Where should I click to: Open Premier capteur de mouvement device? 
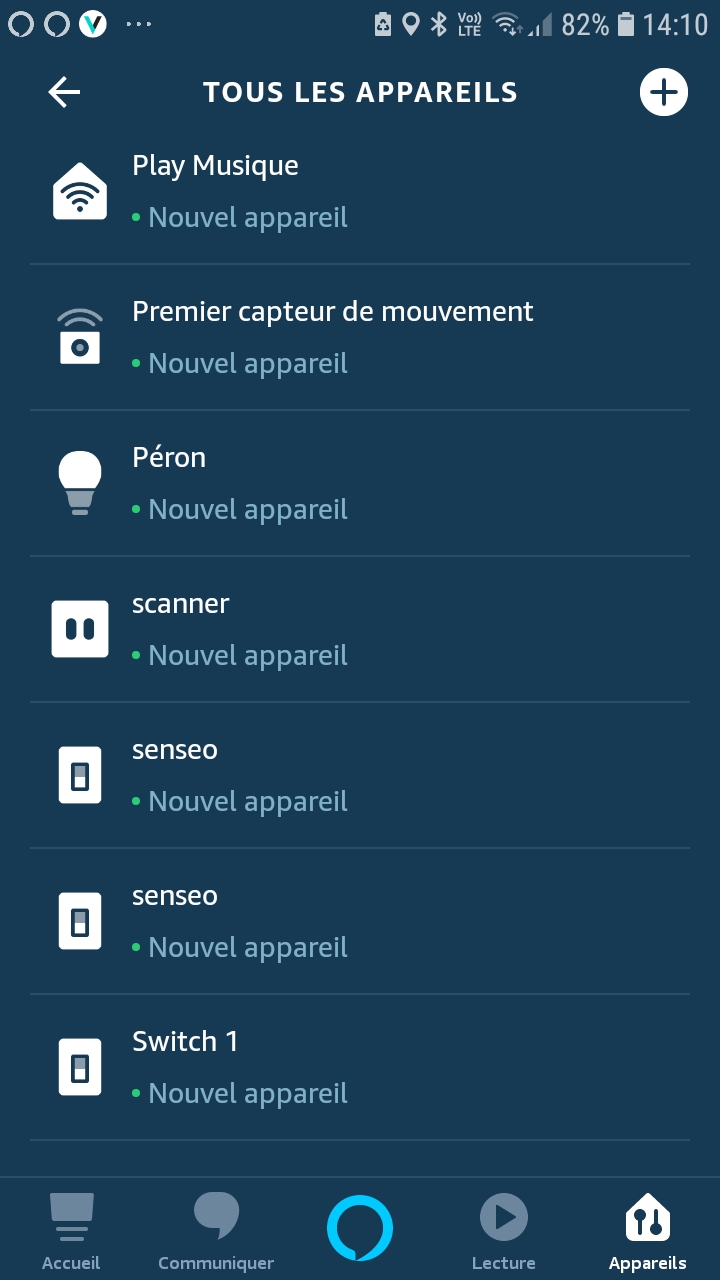[x=360, y=337]
